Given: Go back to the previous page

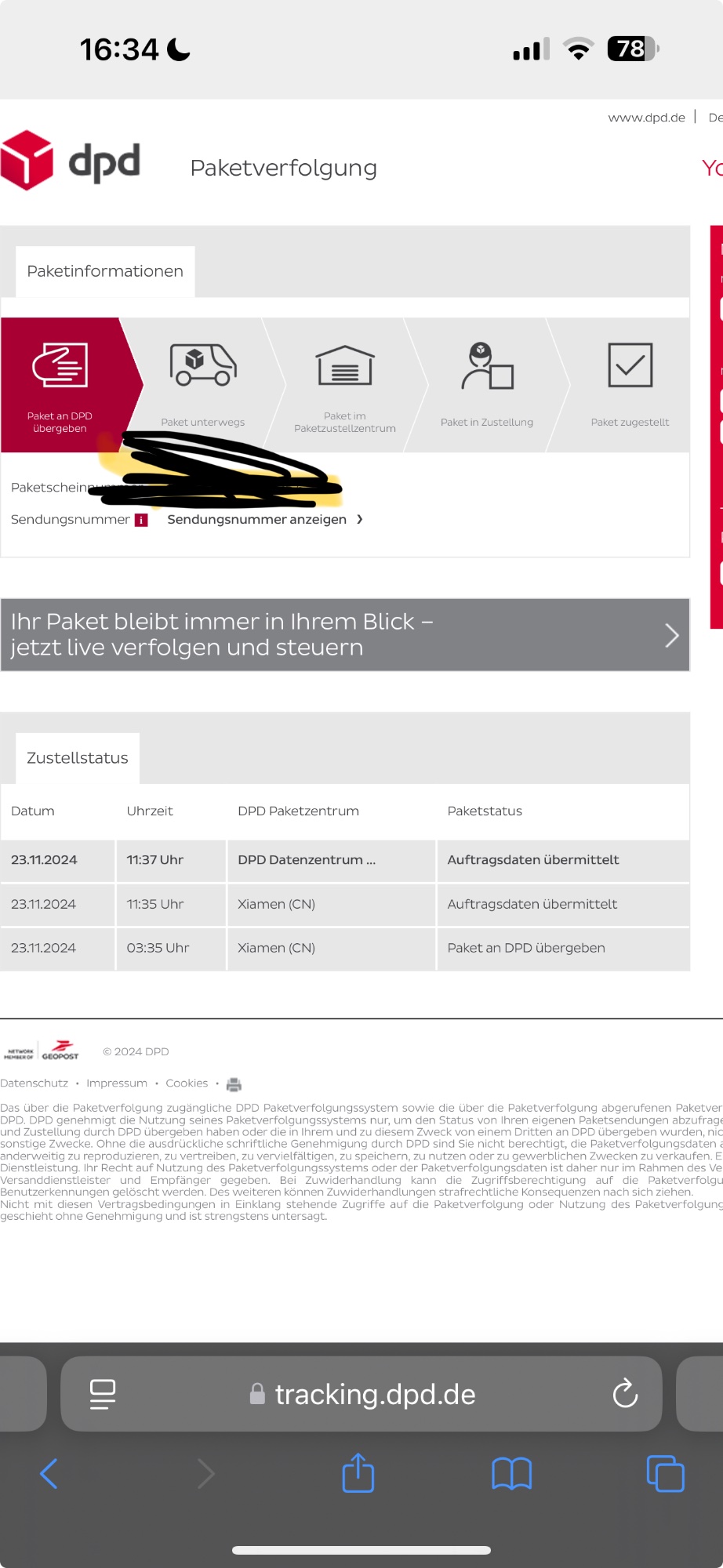Looking at the screenshot, I should [x=49, y=1474].
